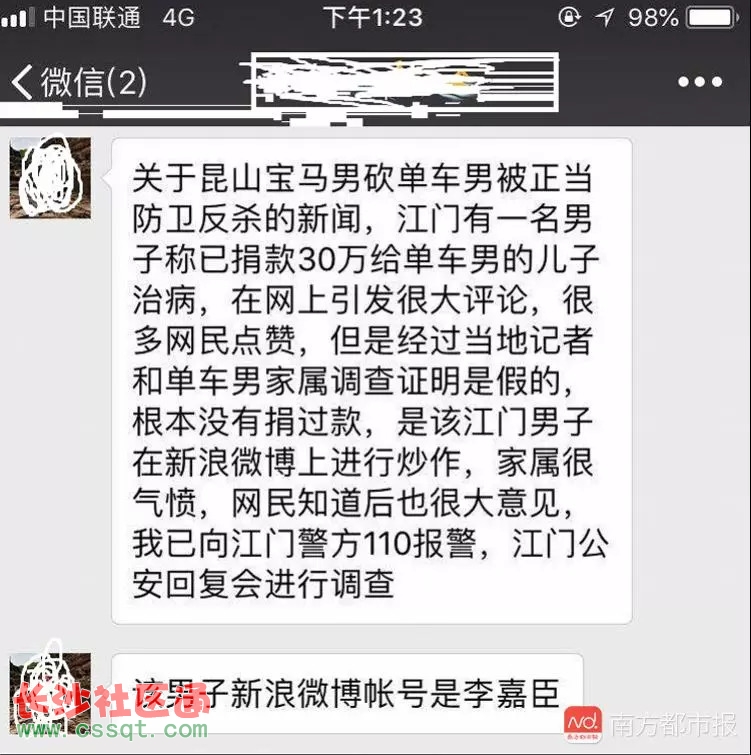Viewport: 751px width, 755px height.
Task: Open sender's avatar beside the 李嘉臣 message
Action: 50,690
